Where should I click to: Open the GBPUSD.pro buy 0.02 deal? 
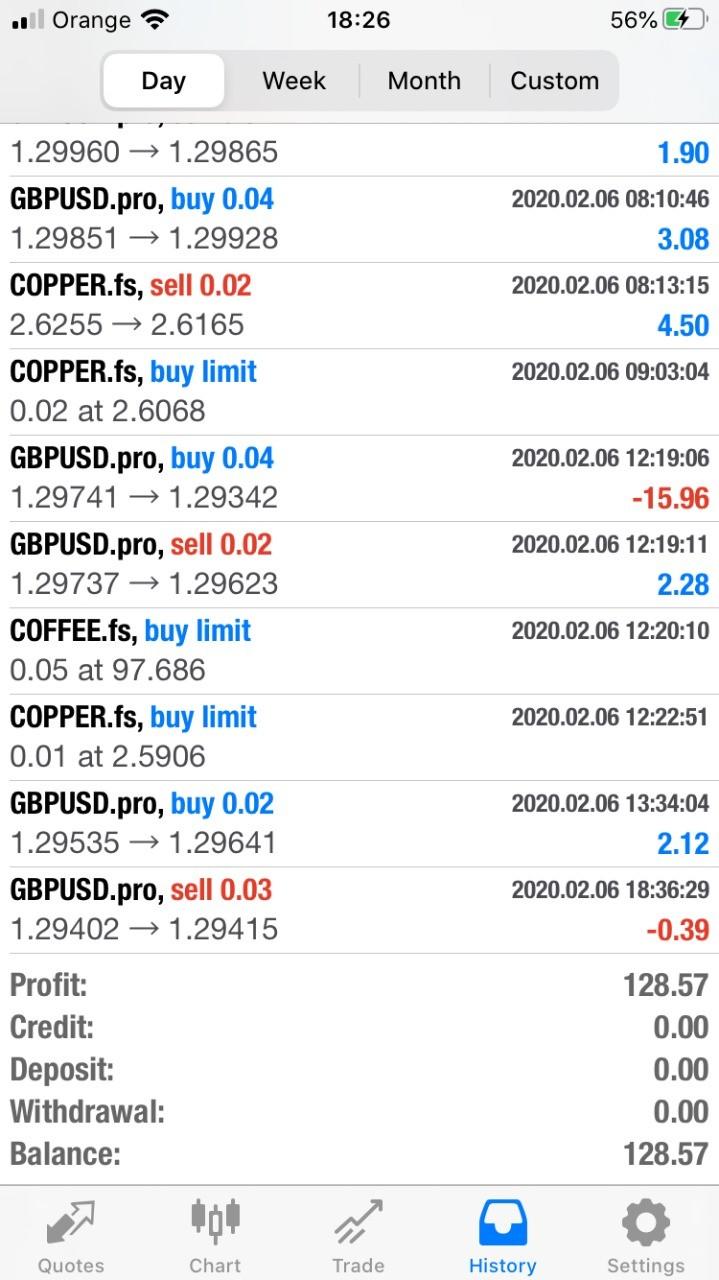click(359, 823)
